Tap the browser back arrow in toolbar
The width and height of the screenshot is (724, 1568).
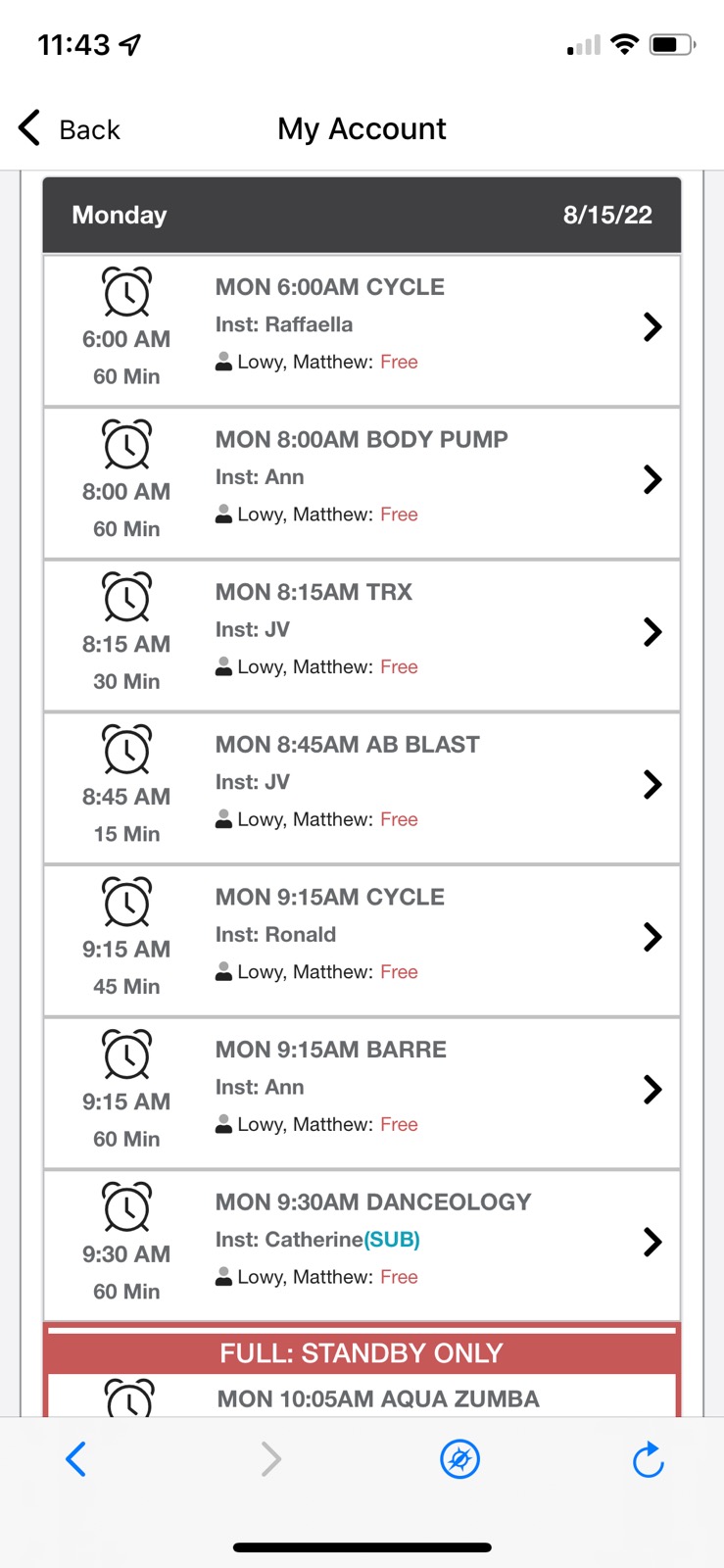coord(75,1459)
